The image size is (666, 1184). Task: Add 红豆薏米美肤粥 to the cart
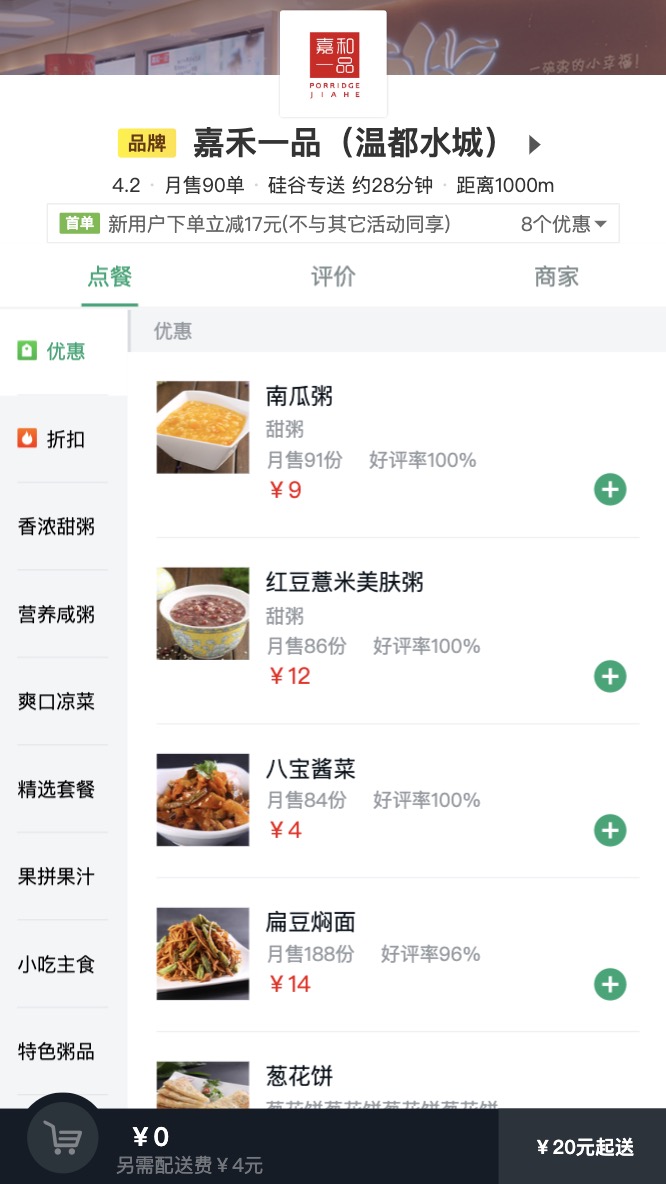[x=610, y=676]
